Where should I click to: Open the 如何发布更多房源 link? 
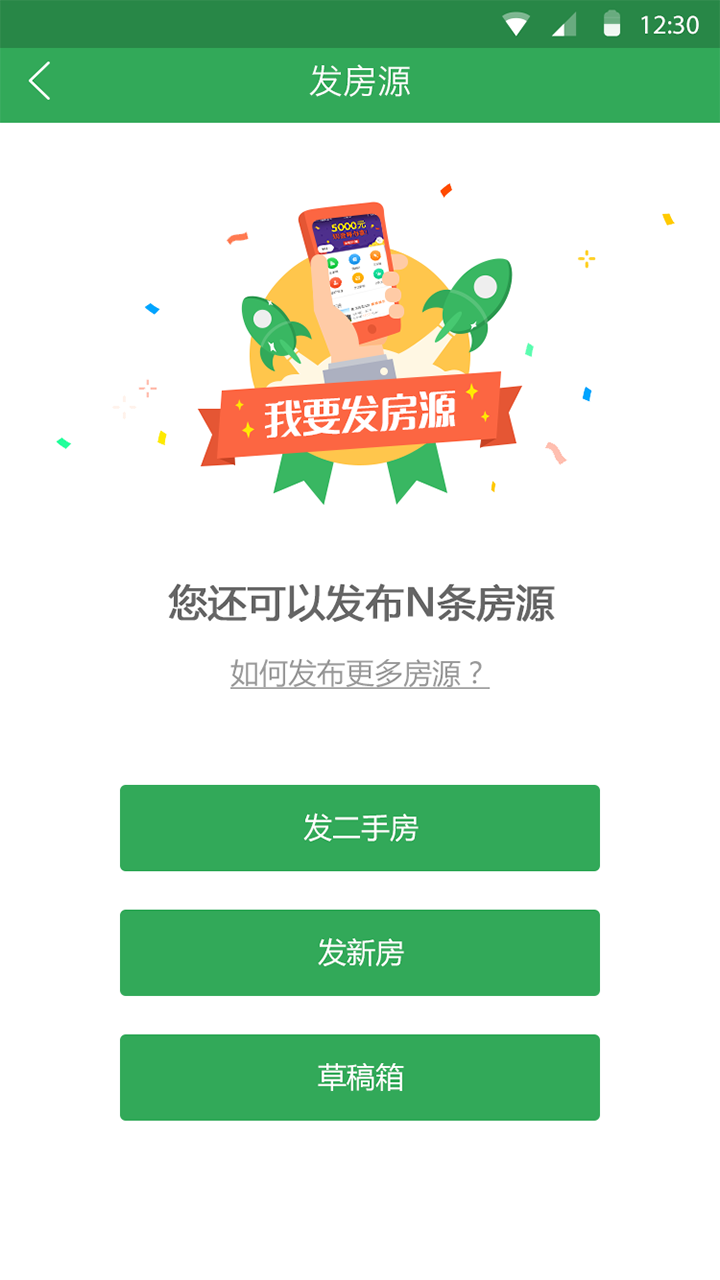[360, 674]
